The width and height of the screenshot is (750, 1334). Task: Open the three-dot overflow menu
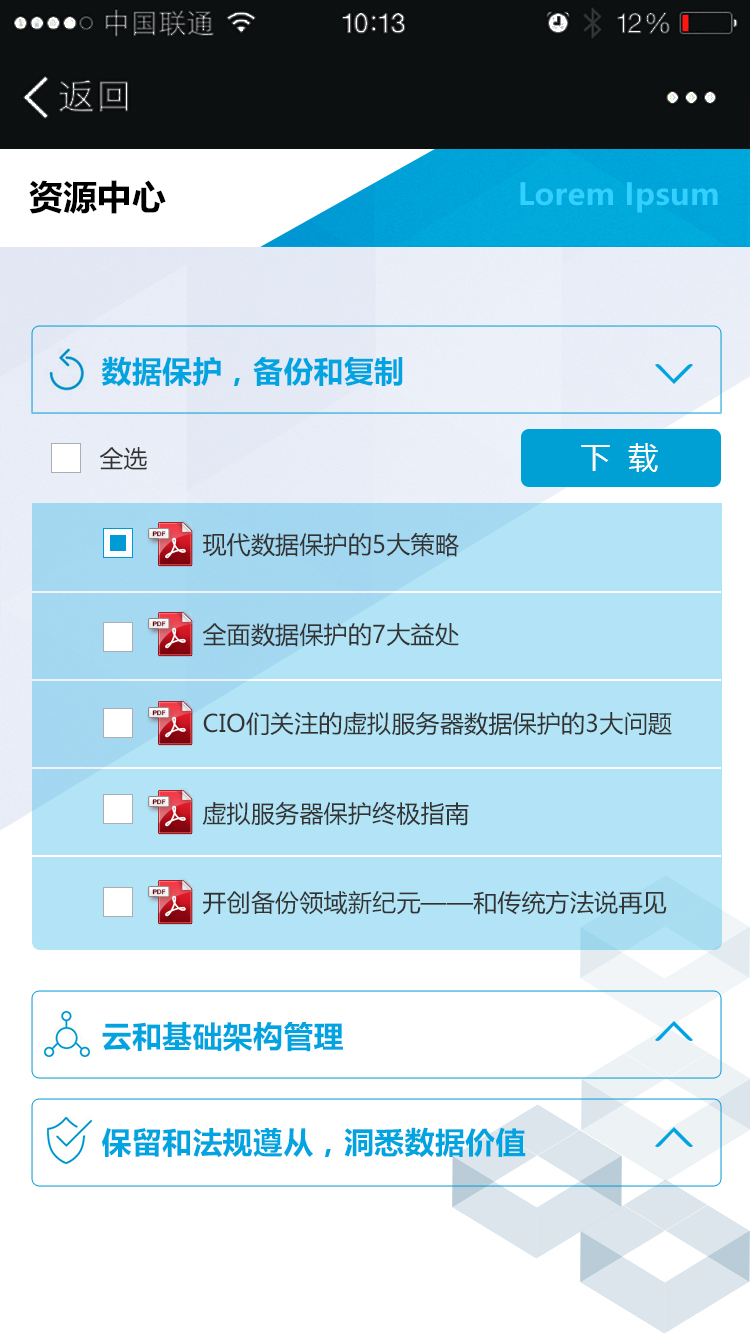(691, 98)
